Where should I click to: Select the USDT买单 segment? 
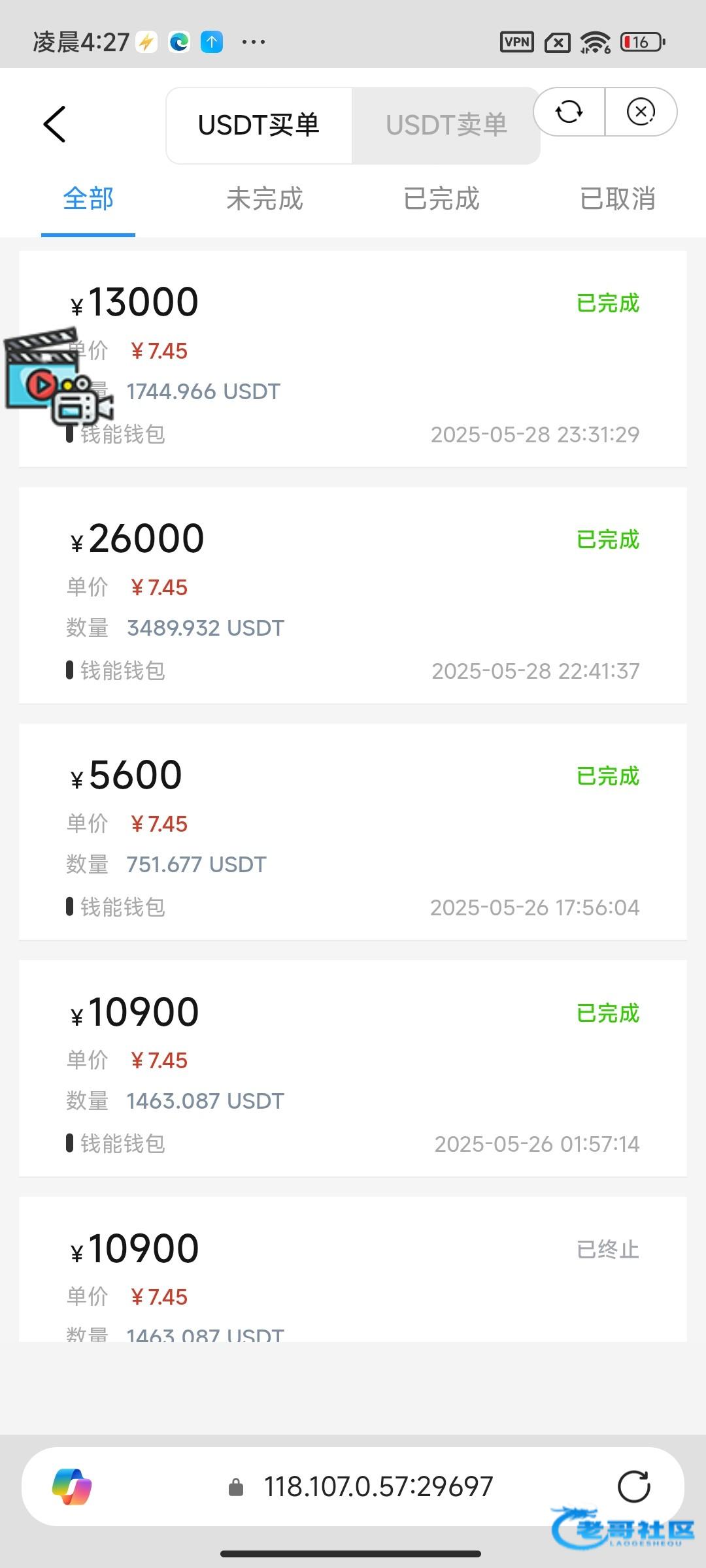click(x=259, y=125)
